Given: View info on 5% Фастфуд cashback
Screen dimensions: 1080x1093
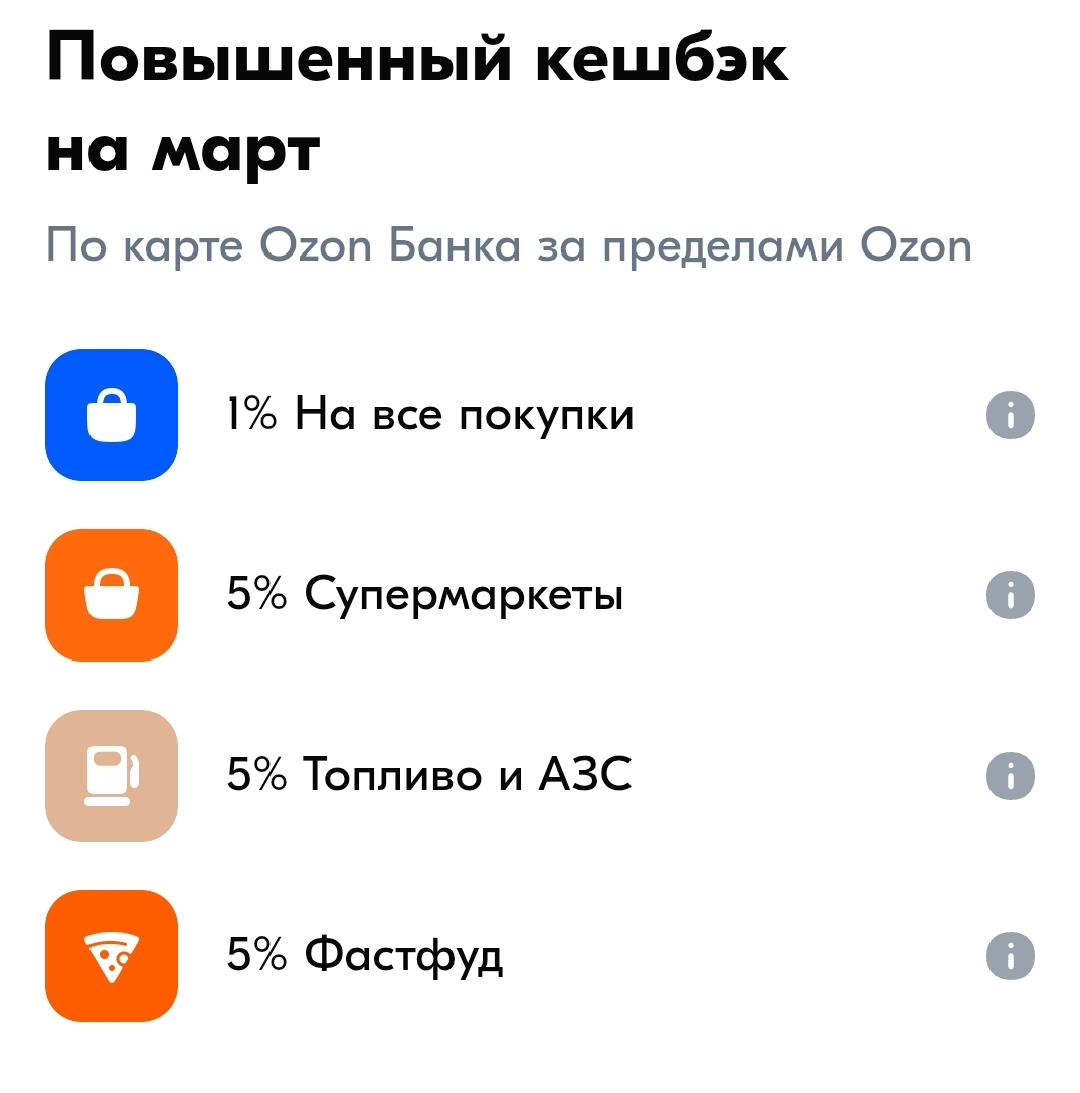Looking at the screenshot, I should coord(1010,956).
